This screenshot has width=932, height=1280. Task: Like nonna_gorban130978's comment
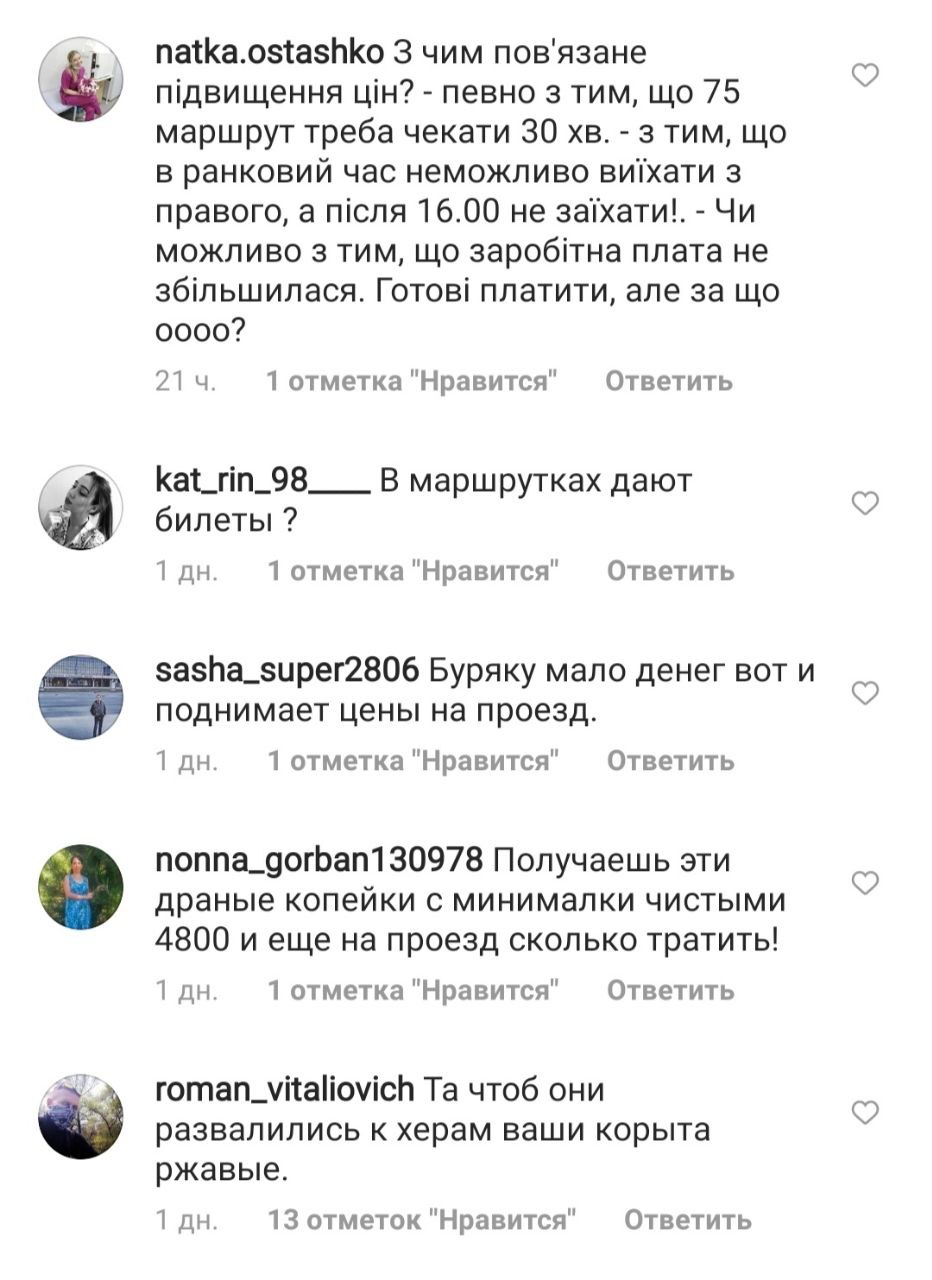click(x=865, y=883)
